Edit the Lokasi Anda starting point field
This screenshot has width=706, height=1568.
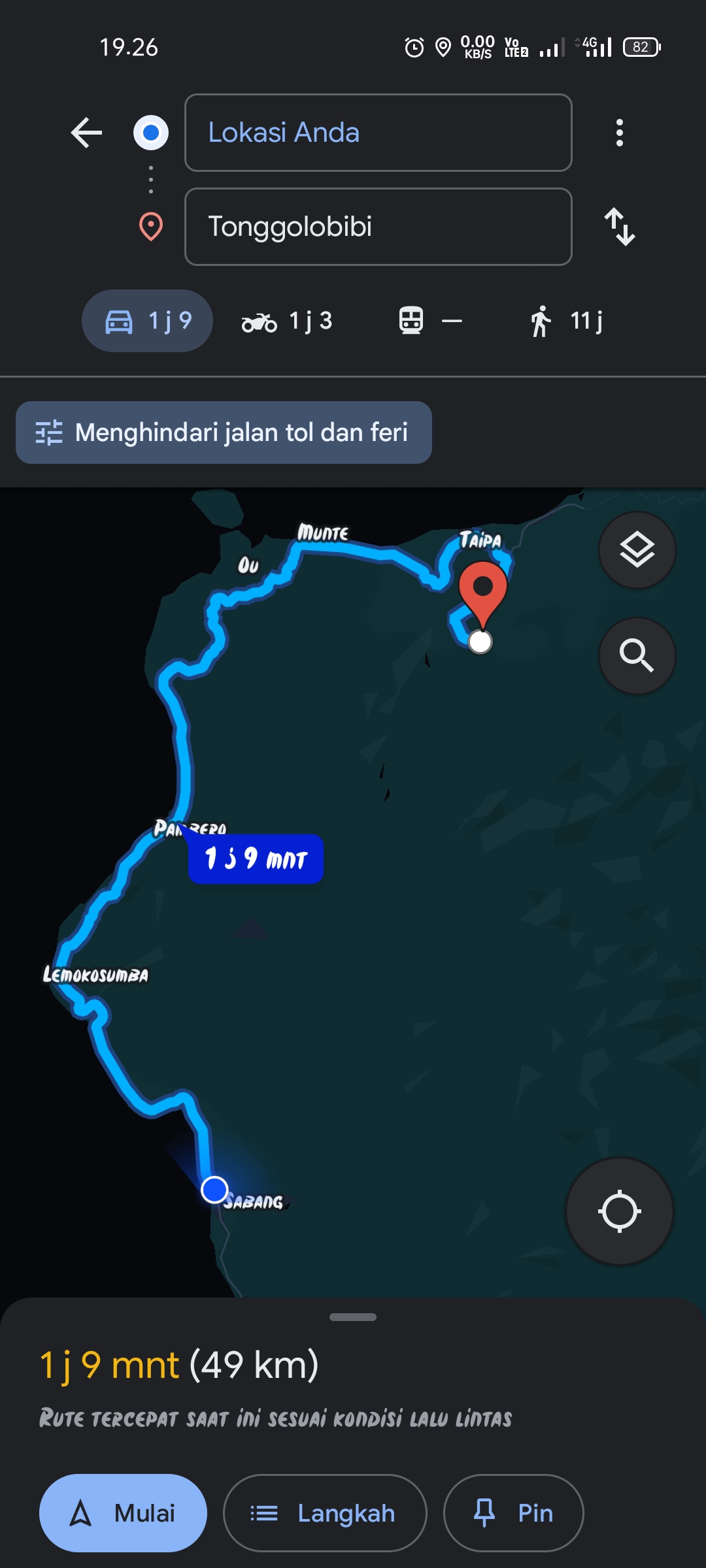click(x=378, y=133)
